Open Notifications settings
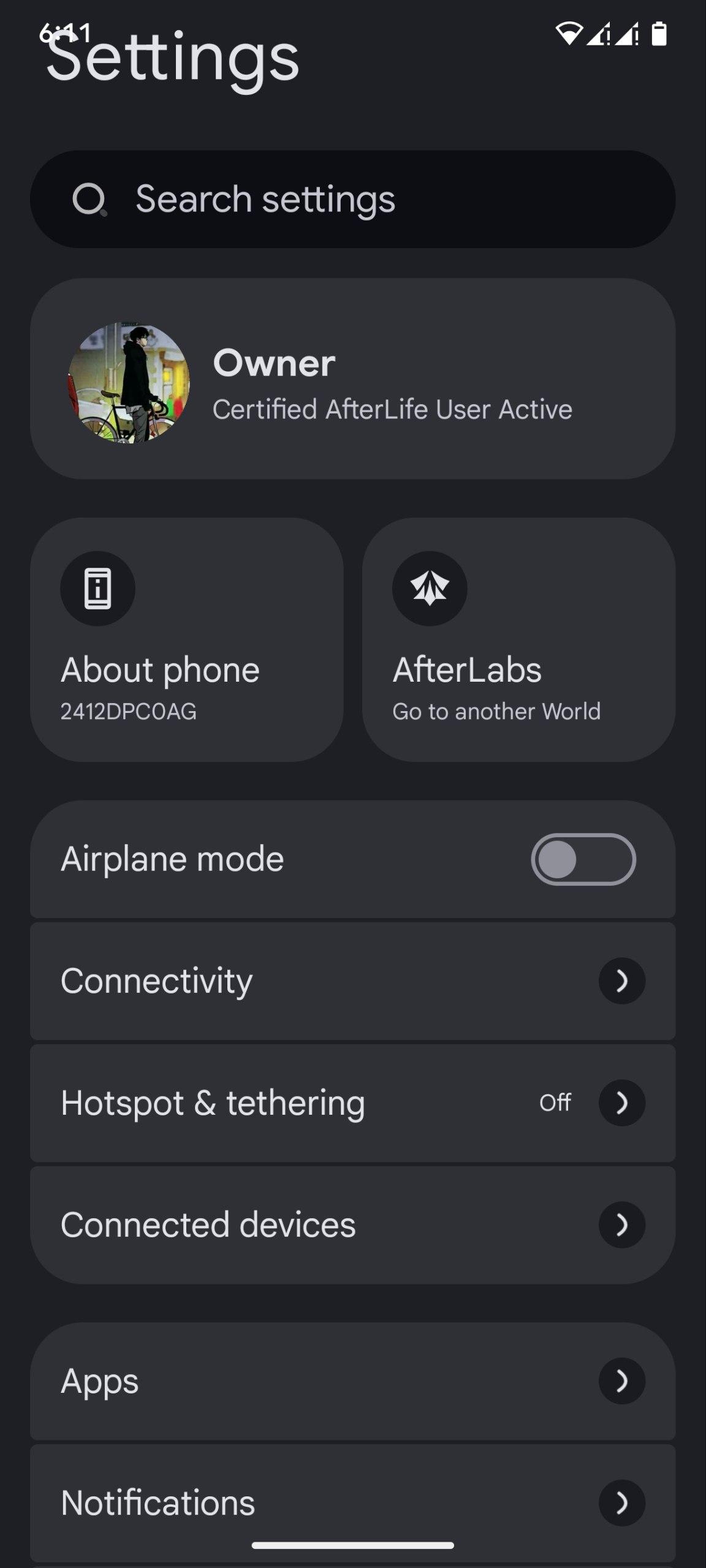 [353, 1502]
